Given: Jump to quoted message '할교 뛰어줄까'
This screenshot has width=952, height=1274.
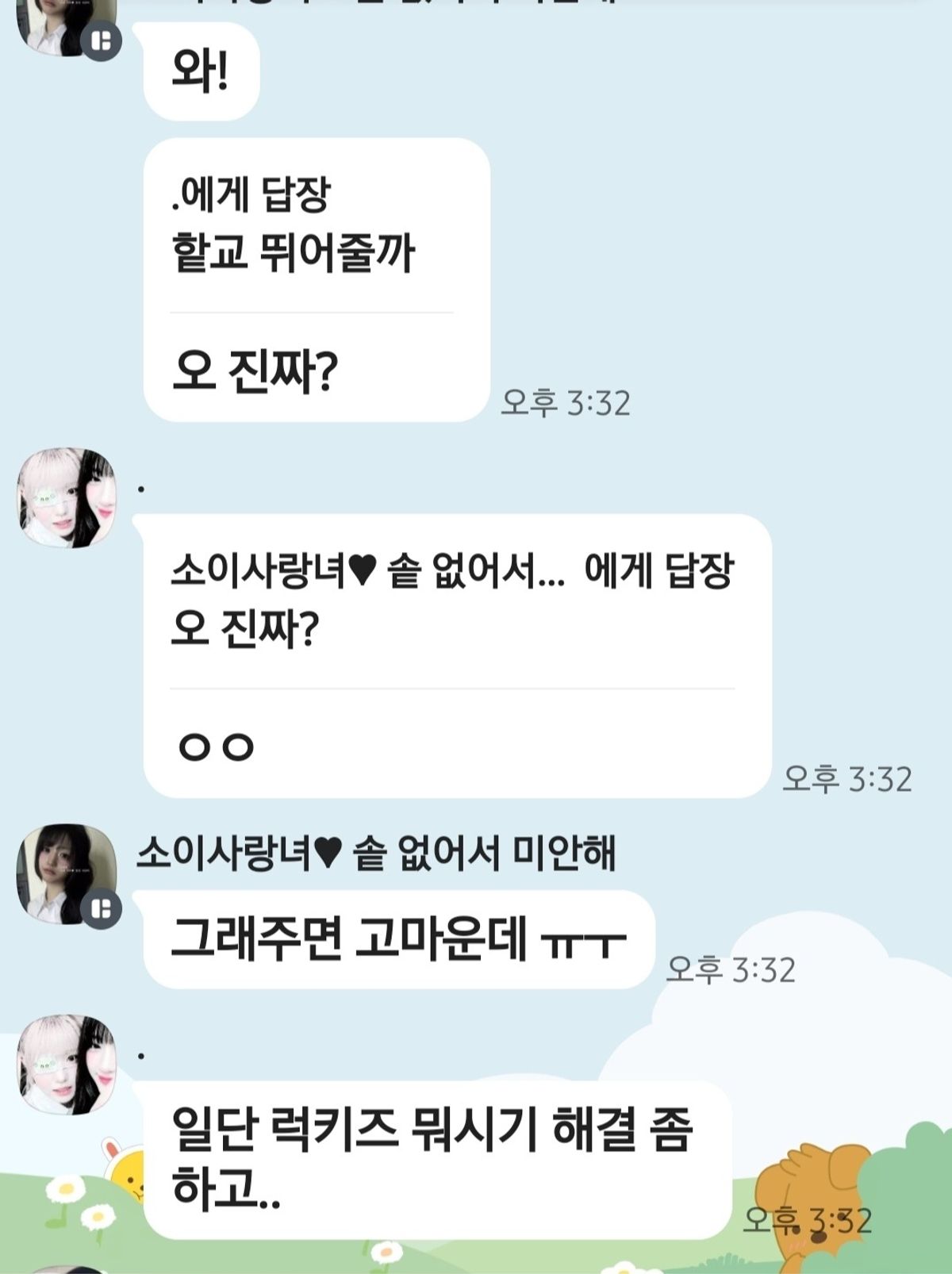Looking at the screenshot, I should 292,252.
